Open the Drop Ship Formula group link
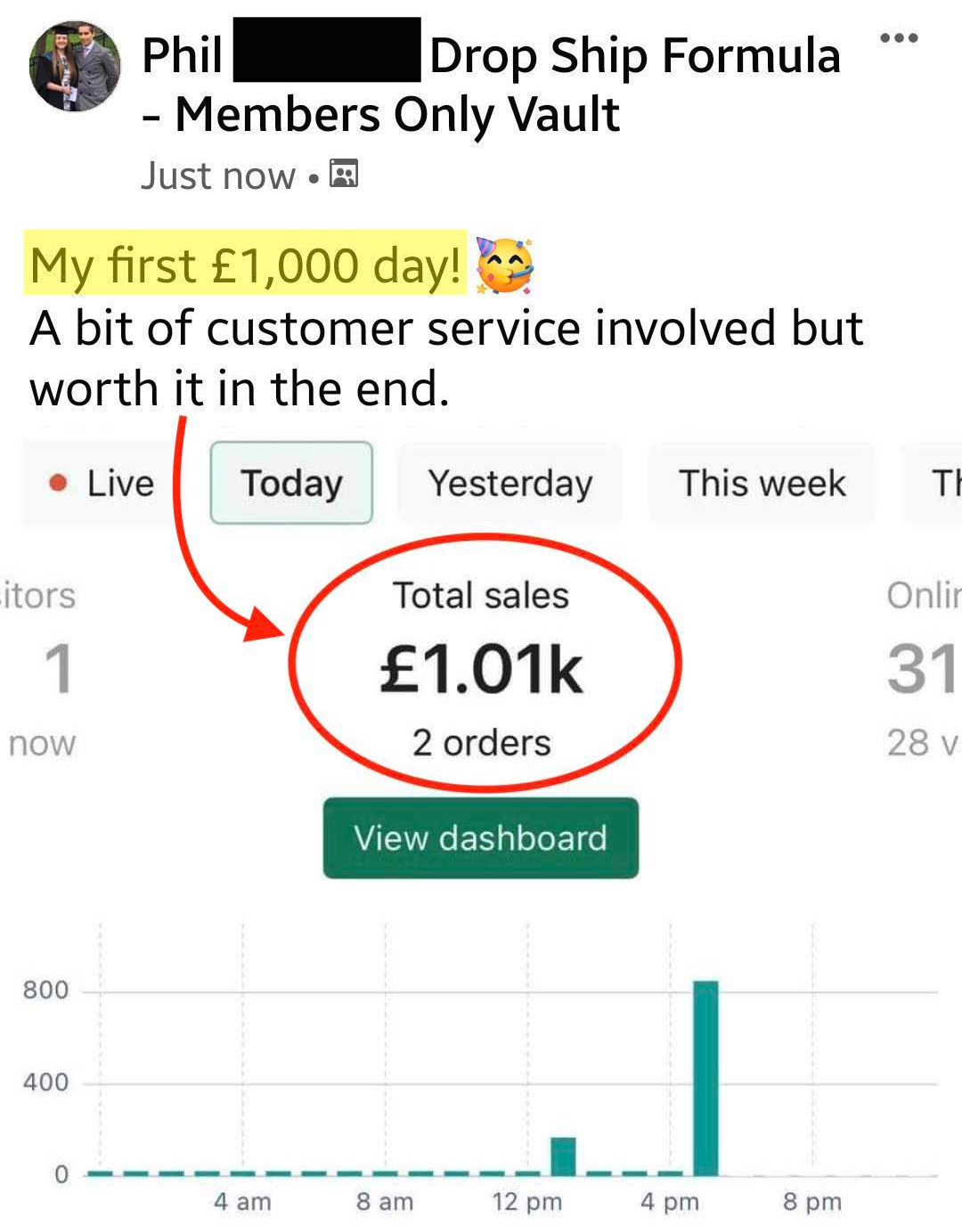 [x=634, y=57]
